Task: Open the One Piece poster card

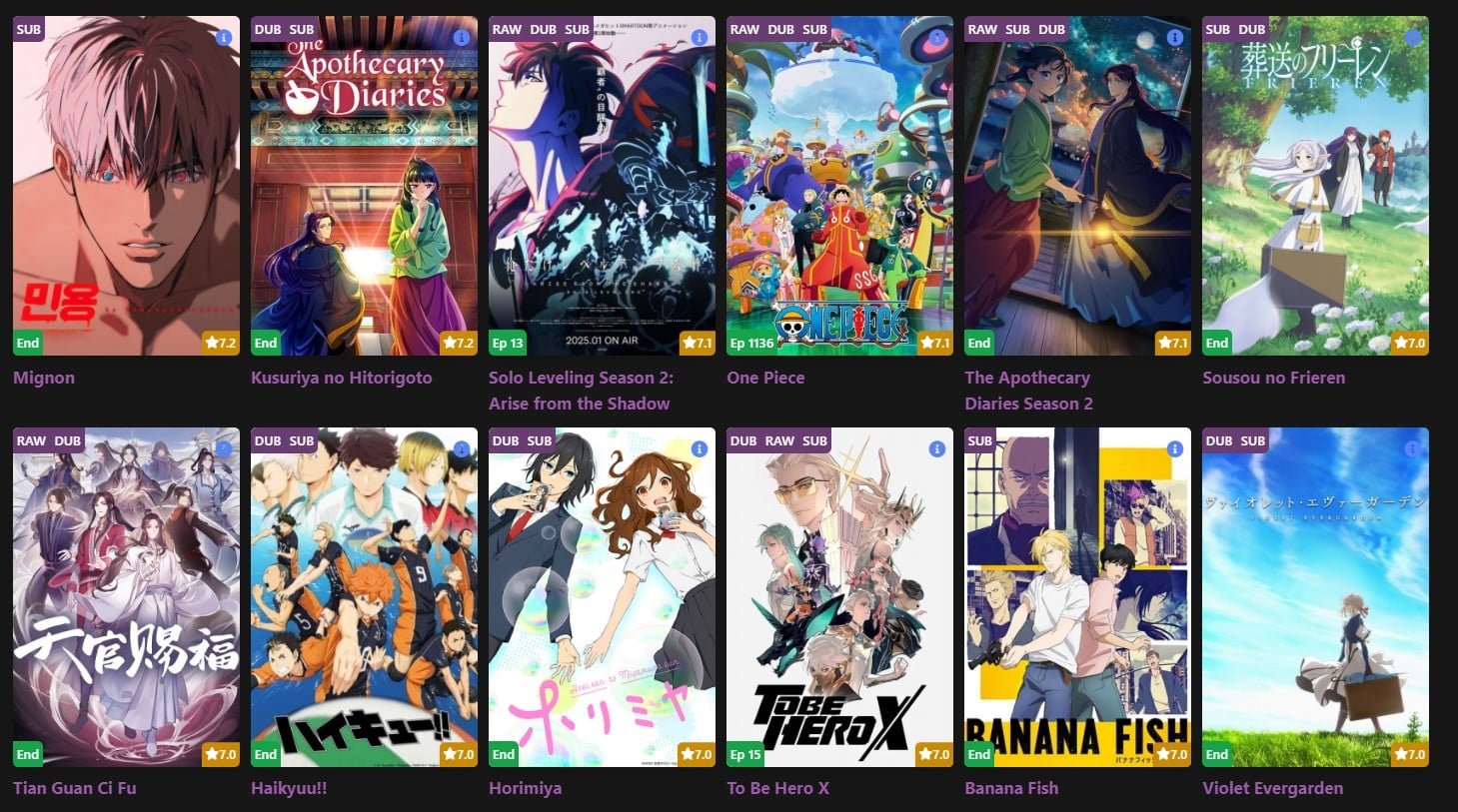Action: (x=839, y=186)
